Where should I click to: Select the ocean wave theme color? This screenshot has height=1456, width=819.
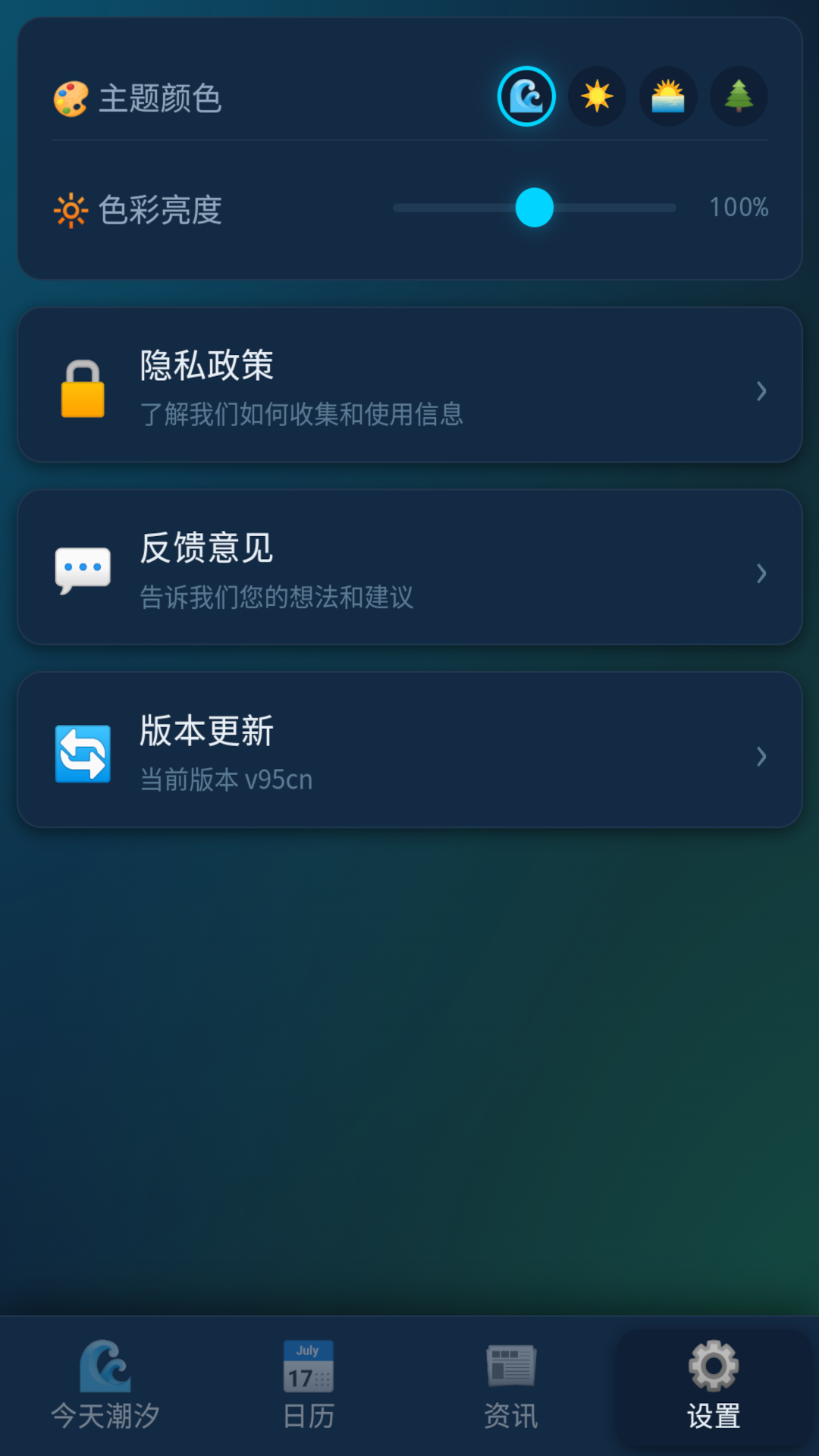coord(526,96)
